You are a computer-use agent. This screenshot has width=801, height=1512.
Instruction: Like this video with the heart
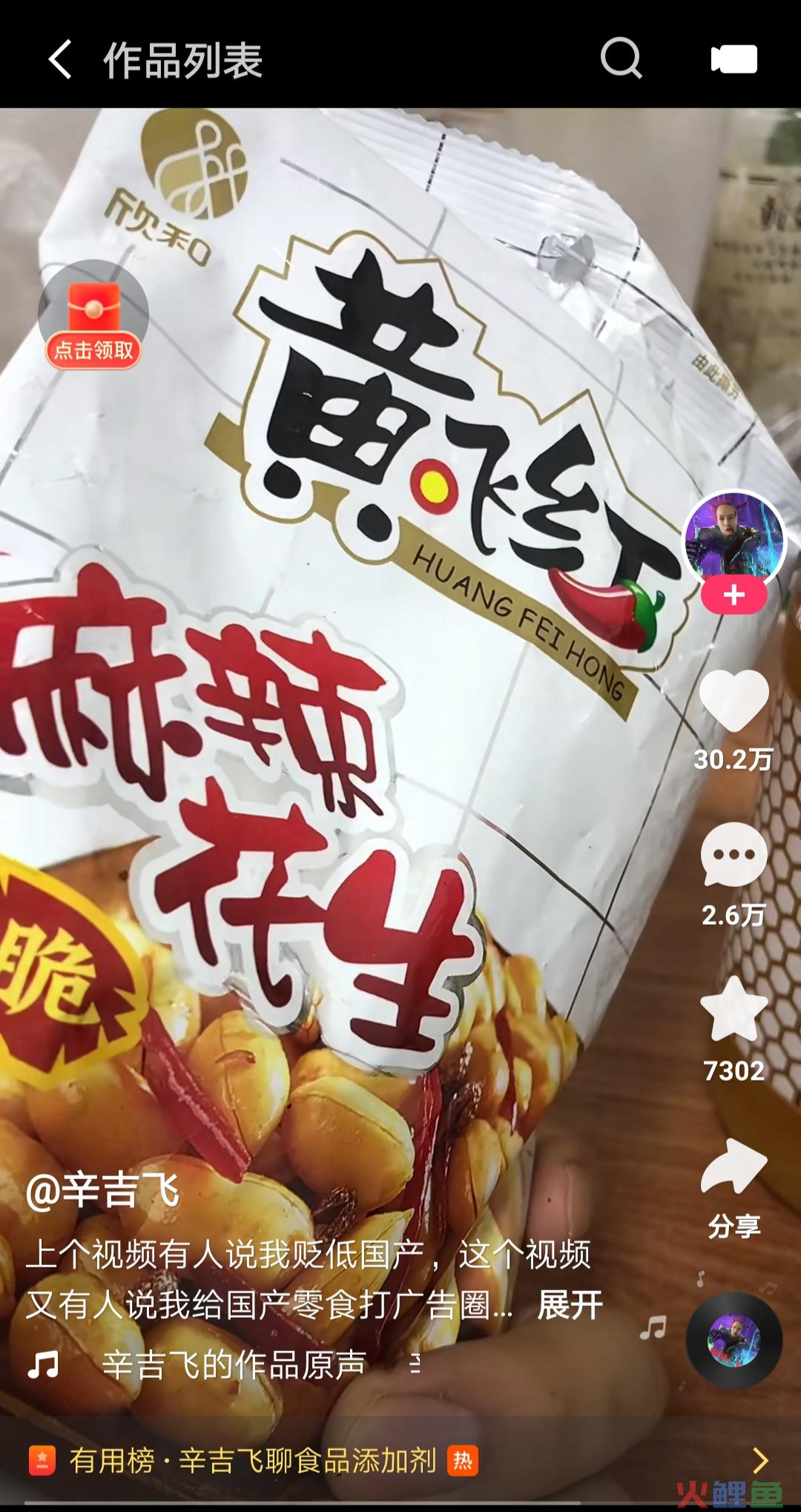click(x=734, y=700)
